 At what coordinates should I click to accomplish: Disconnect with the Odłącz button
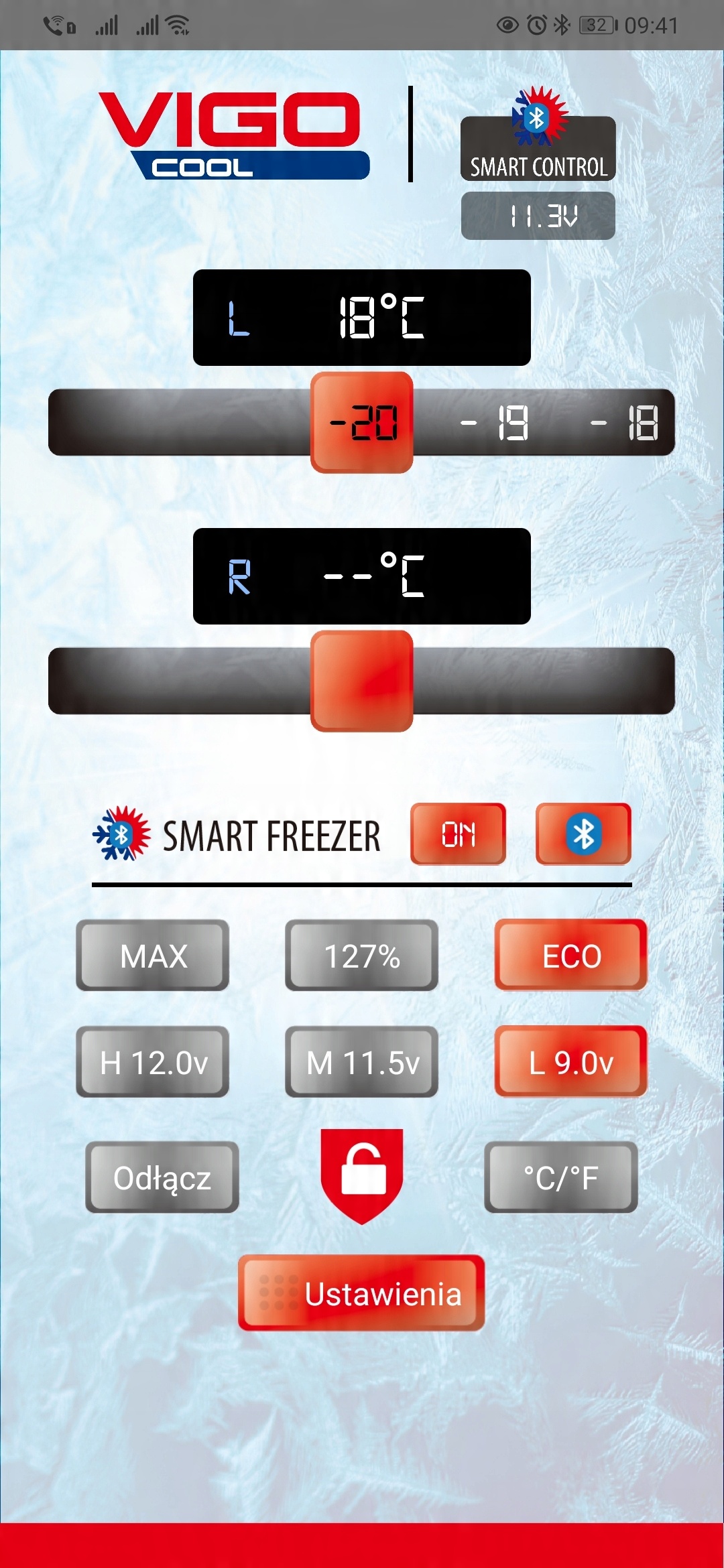[162, 1177]
